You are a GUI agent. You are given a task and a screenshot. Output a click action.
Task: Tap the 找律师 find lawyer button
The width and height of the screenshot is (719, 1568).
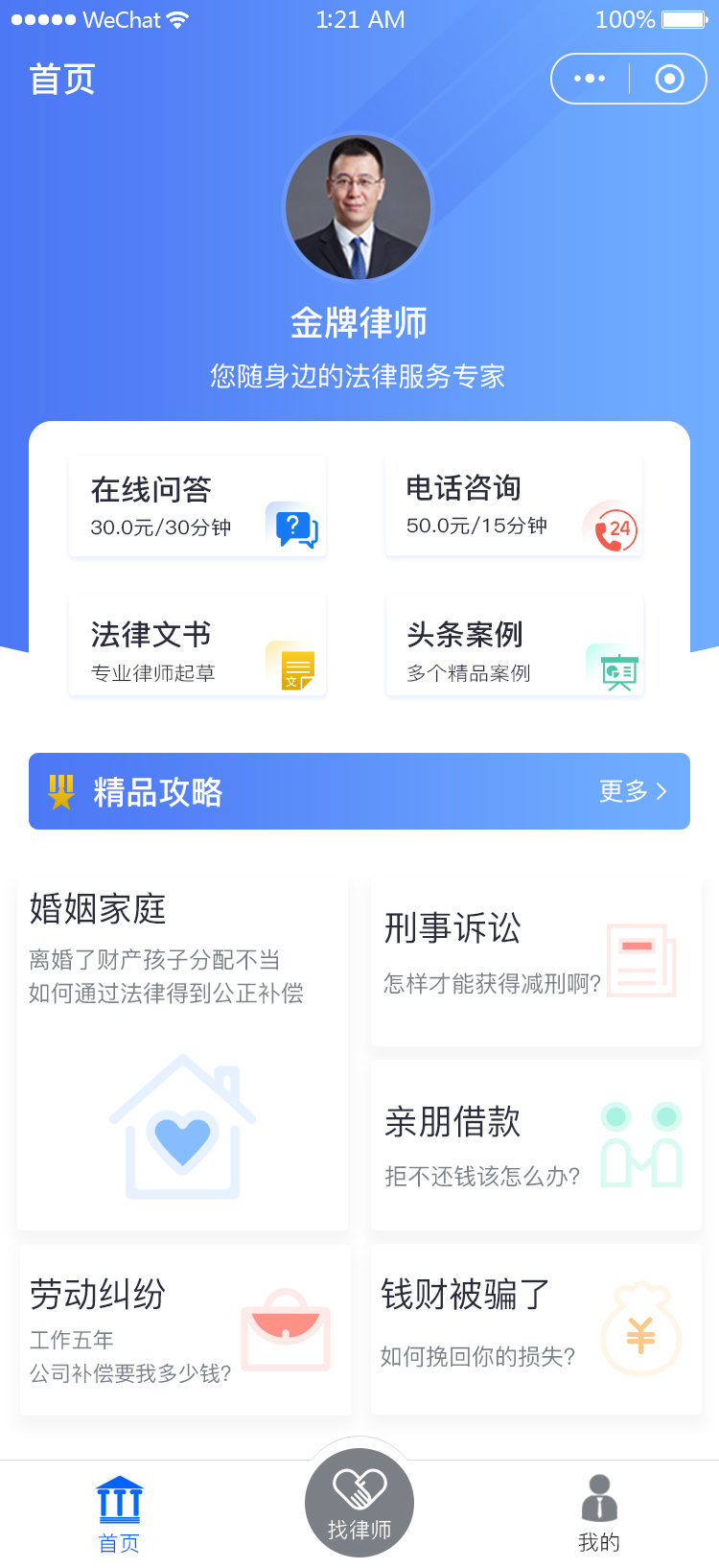[359, 1504]
